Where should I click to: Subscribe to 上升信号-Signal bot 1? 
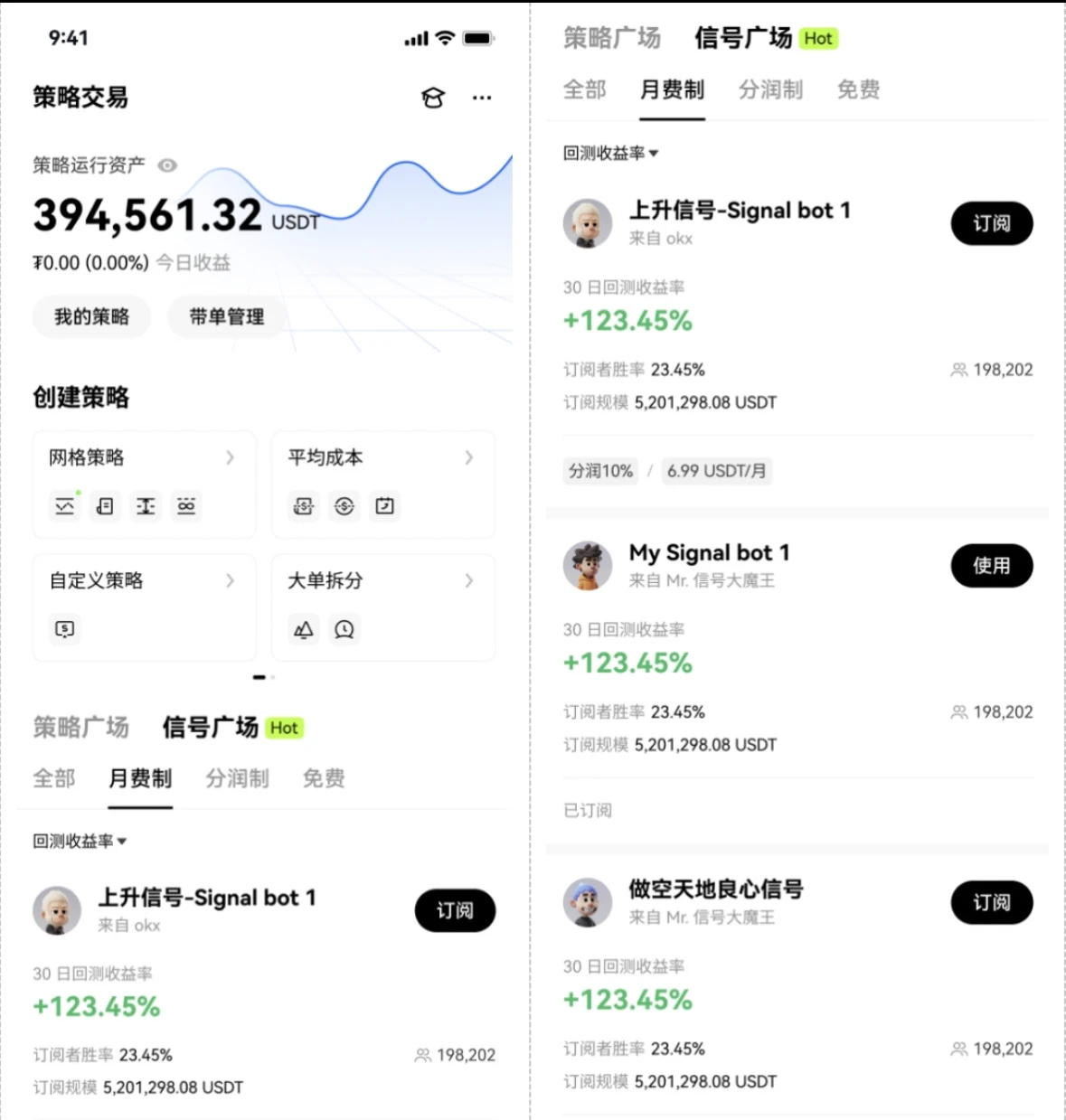pos(992,223)
